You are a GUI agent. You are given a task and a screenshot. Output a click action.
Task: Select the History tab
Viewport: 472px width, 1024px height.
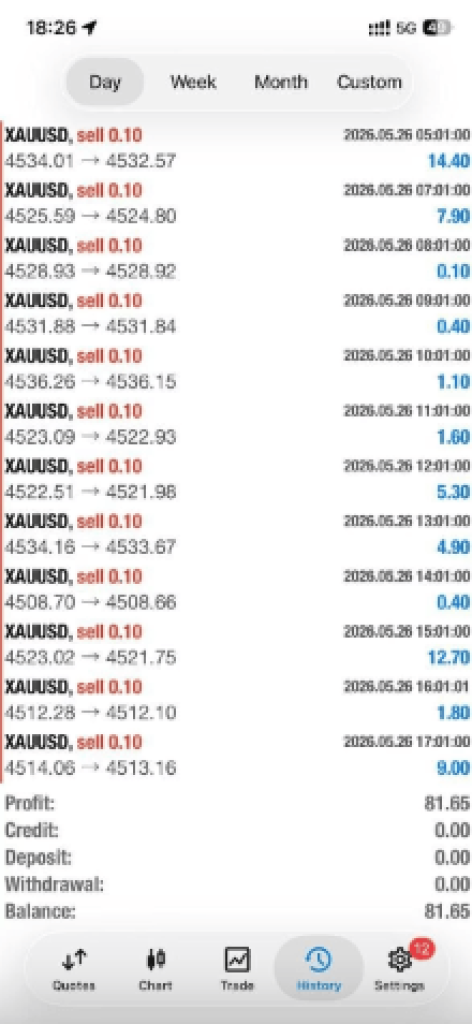point(319,970)
